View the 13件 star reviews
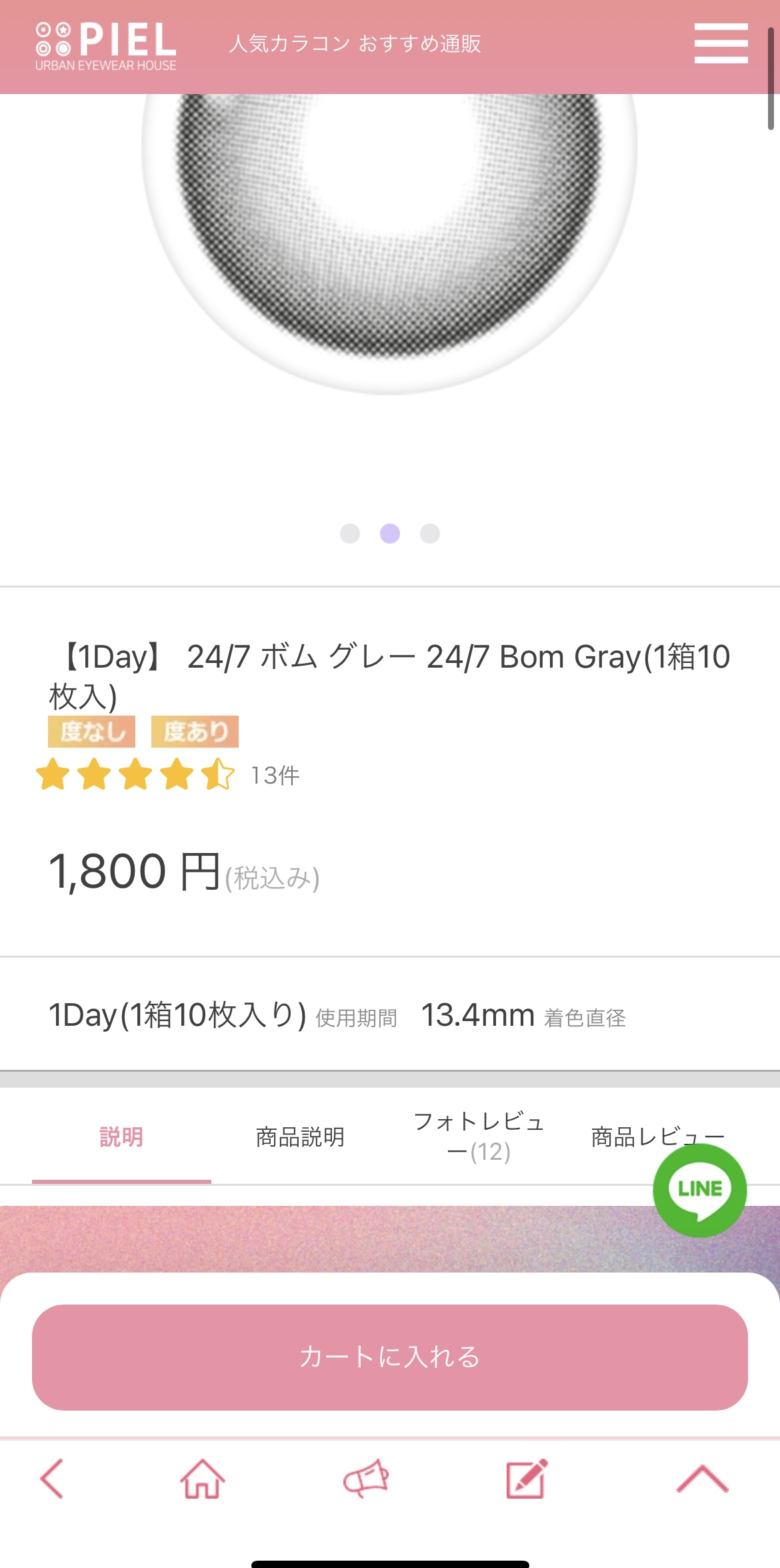 (275, 775)
